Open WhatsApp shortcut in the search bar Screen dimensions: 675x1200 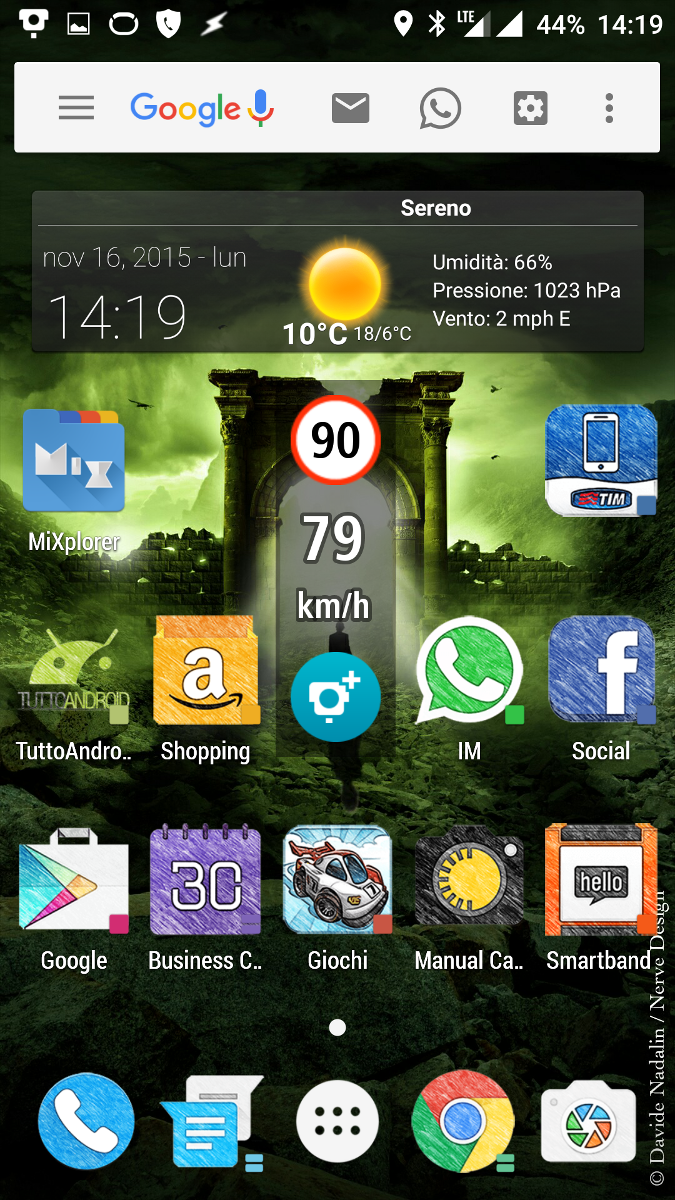pos(440,108)
